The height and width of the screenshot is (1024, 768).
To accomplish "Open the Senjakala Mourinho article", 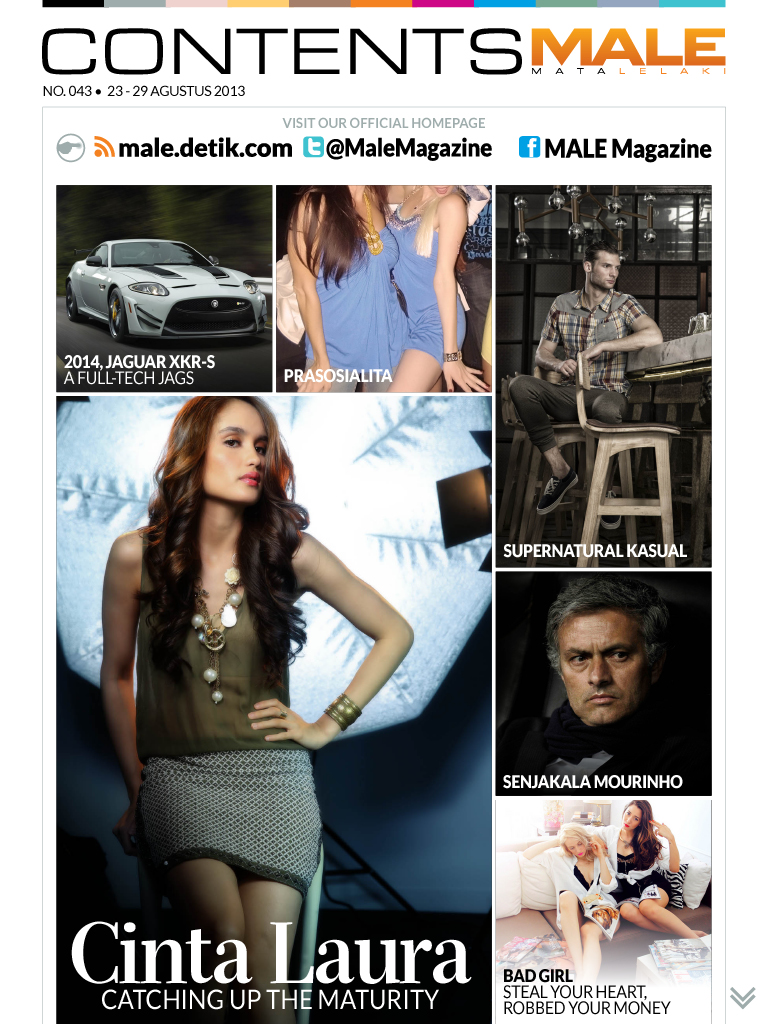I will (603, 684).
